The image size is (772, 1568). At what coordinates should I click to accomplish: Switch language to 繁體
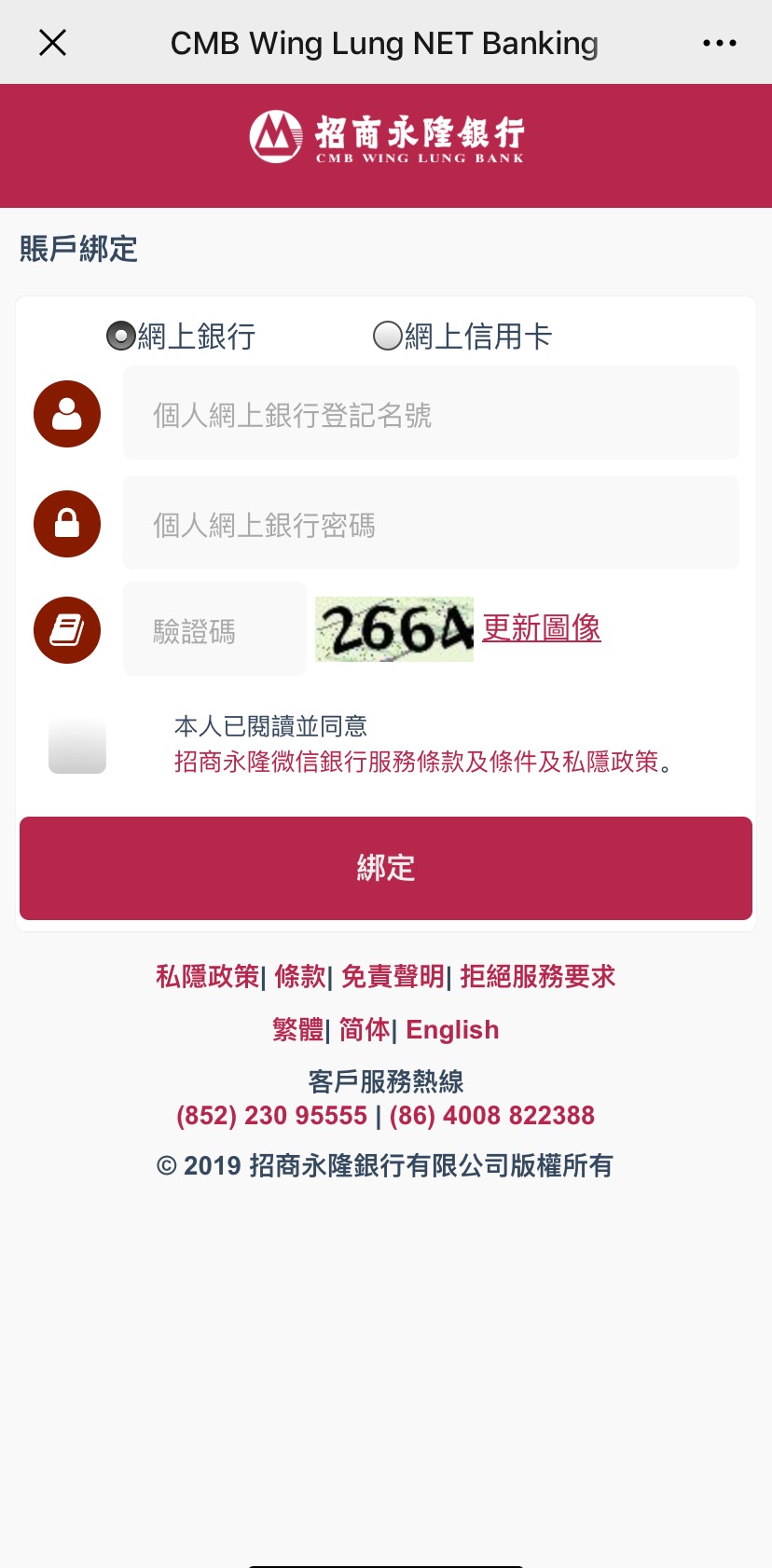(297, 1029)
